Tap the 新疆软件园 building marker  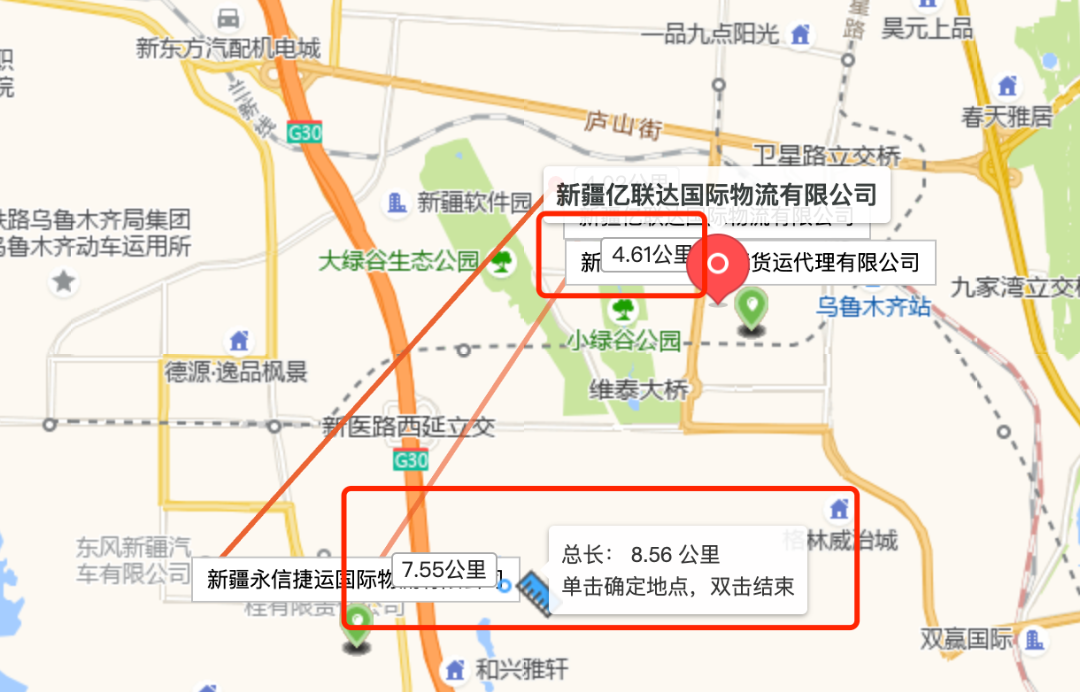(x=397, y=203)
